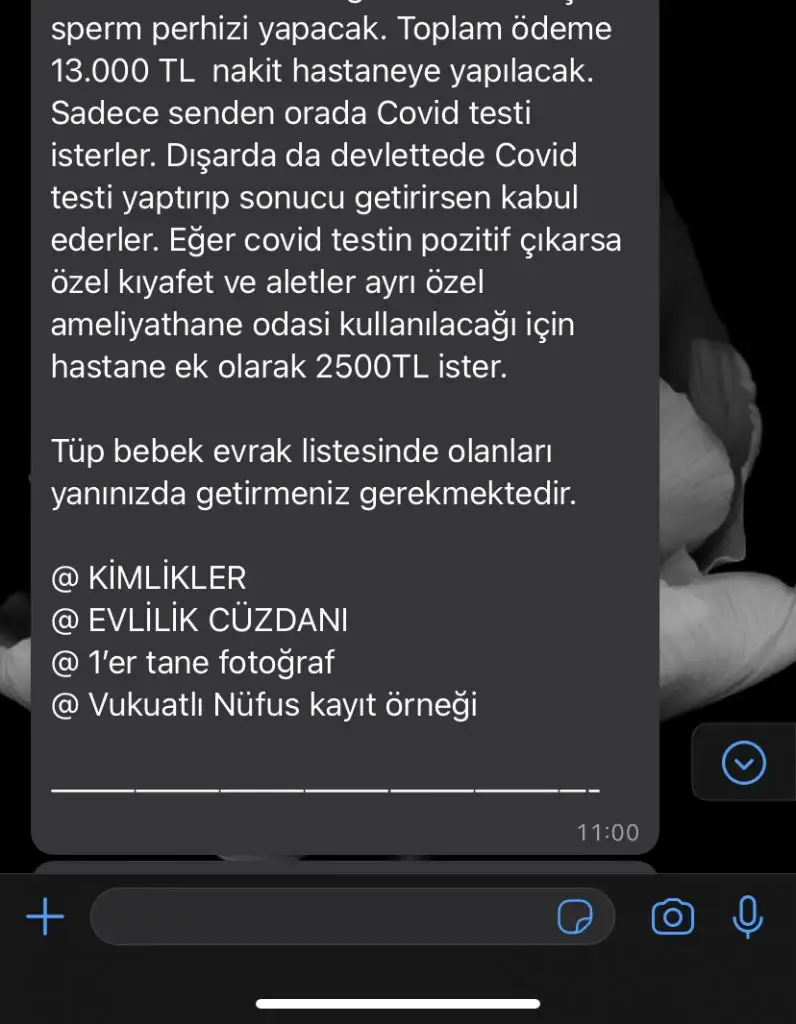Focus the message text field
The width and height of the screenshot is (796, 1024).
click(320, 916)
